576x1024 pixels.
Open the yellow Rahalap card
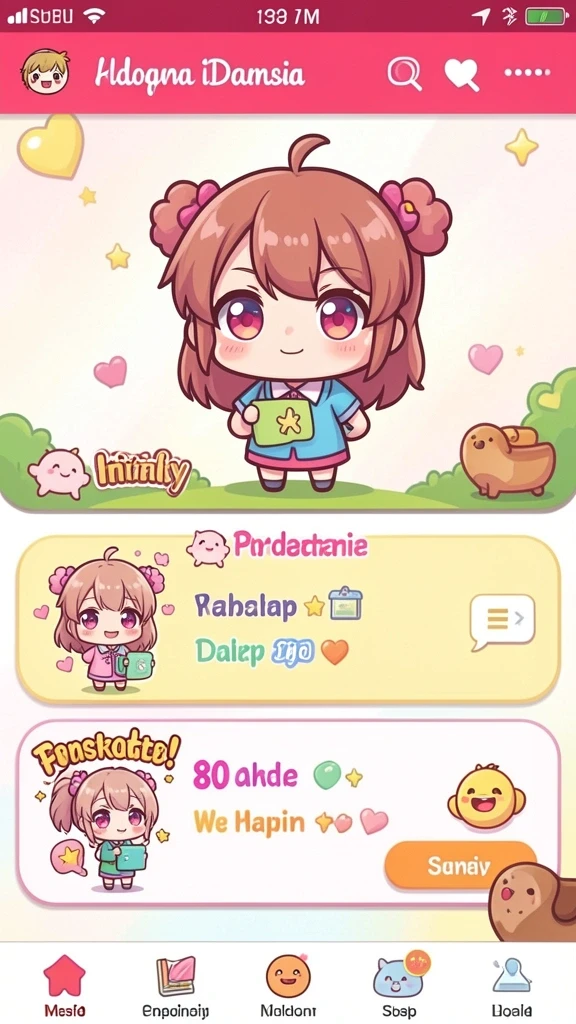[288, 619]
